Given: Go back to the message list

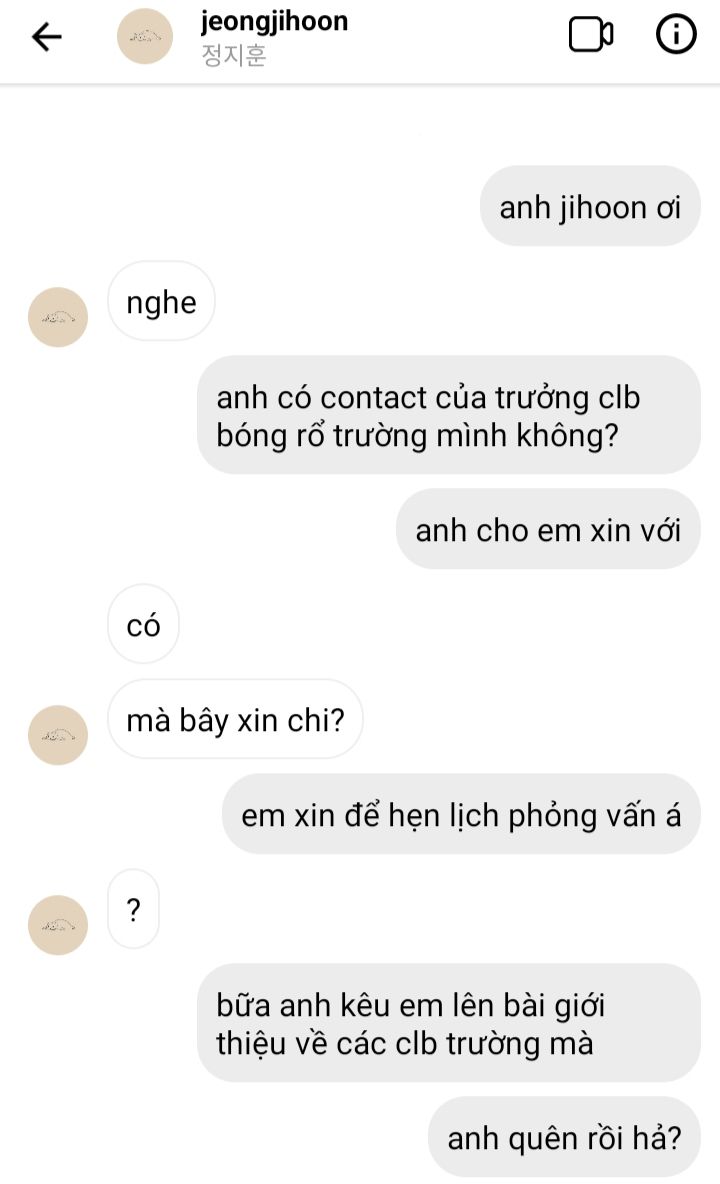Looking at the screenshot, I should [47, 37].
